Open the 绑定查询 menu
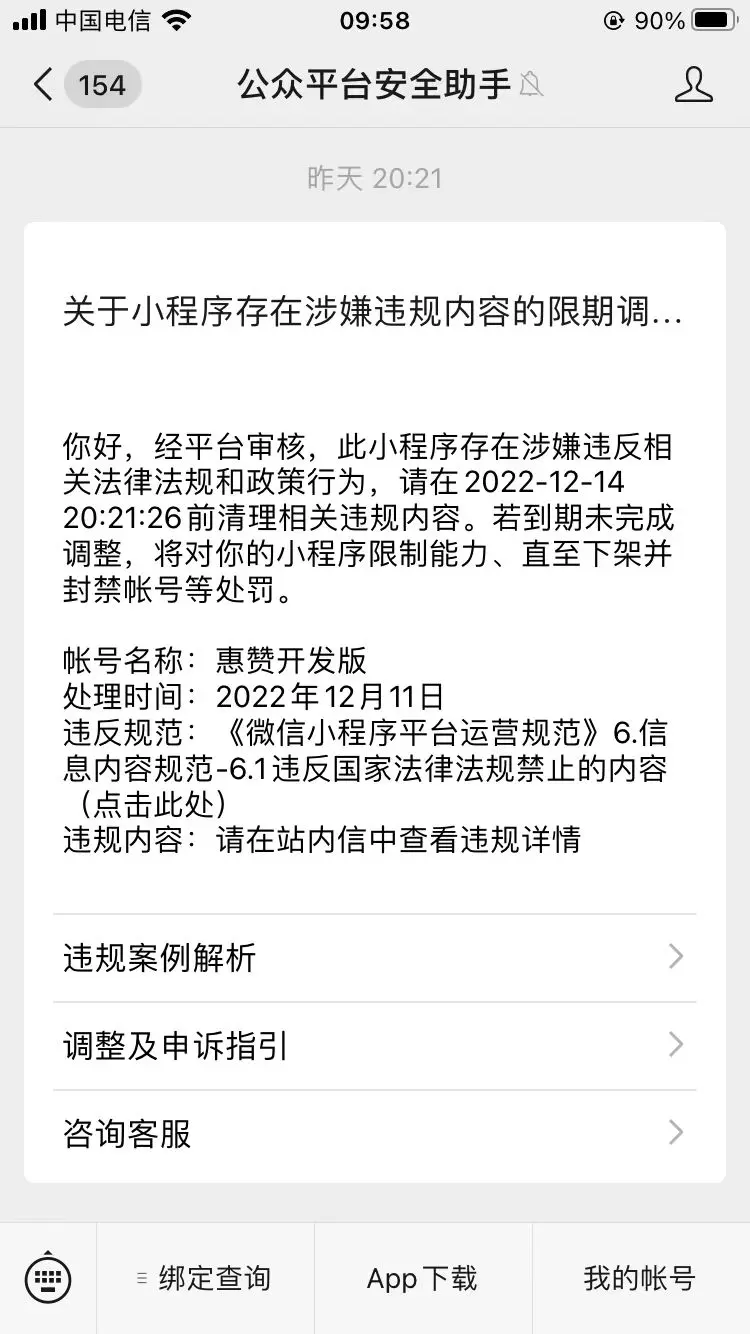Image resolution: width=750 pixels, height=1334 pixels. point(205,1278)
